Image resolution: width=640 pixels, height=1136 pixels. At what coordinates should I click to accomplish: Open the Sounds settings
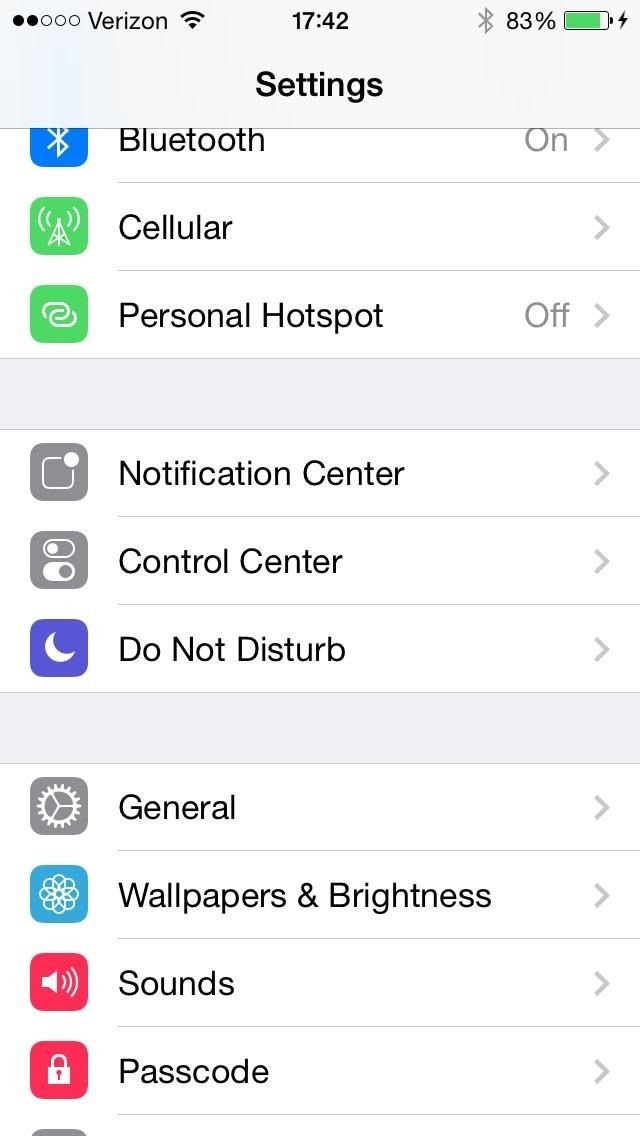click(320, 984)
